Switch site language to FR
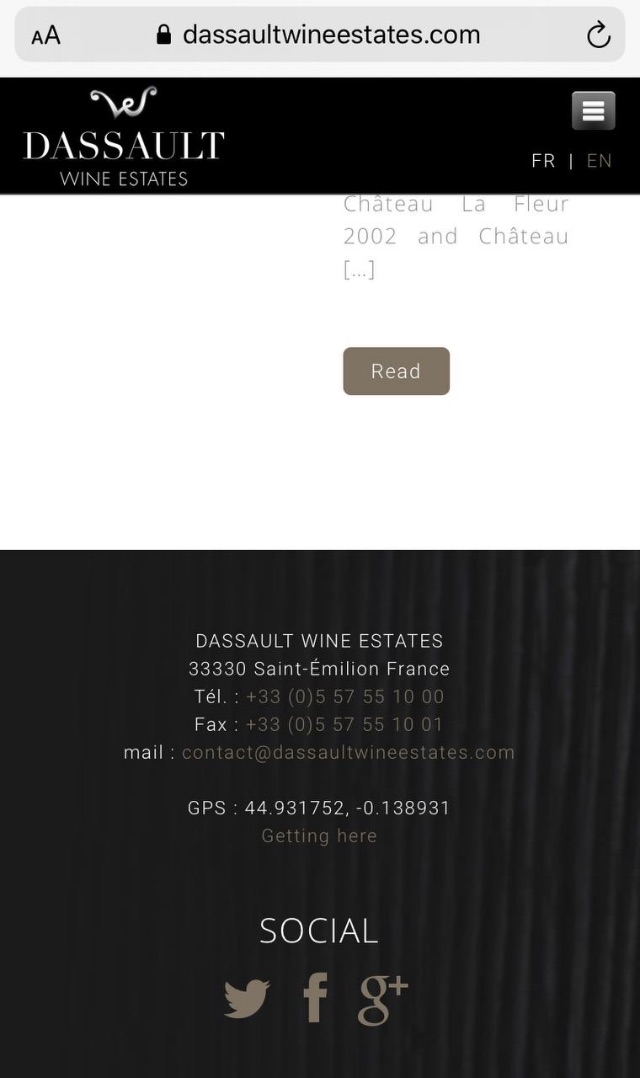This screenshot has height=1078, width=640. coord(543,161)
